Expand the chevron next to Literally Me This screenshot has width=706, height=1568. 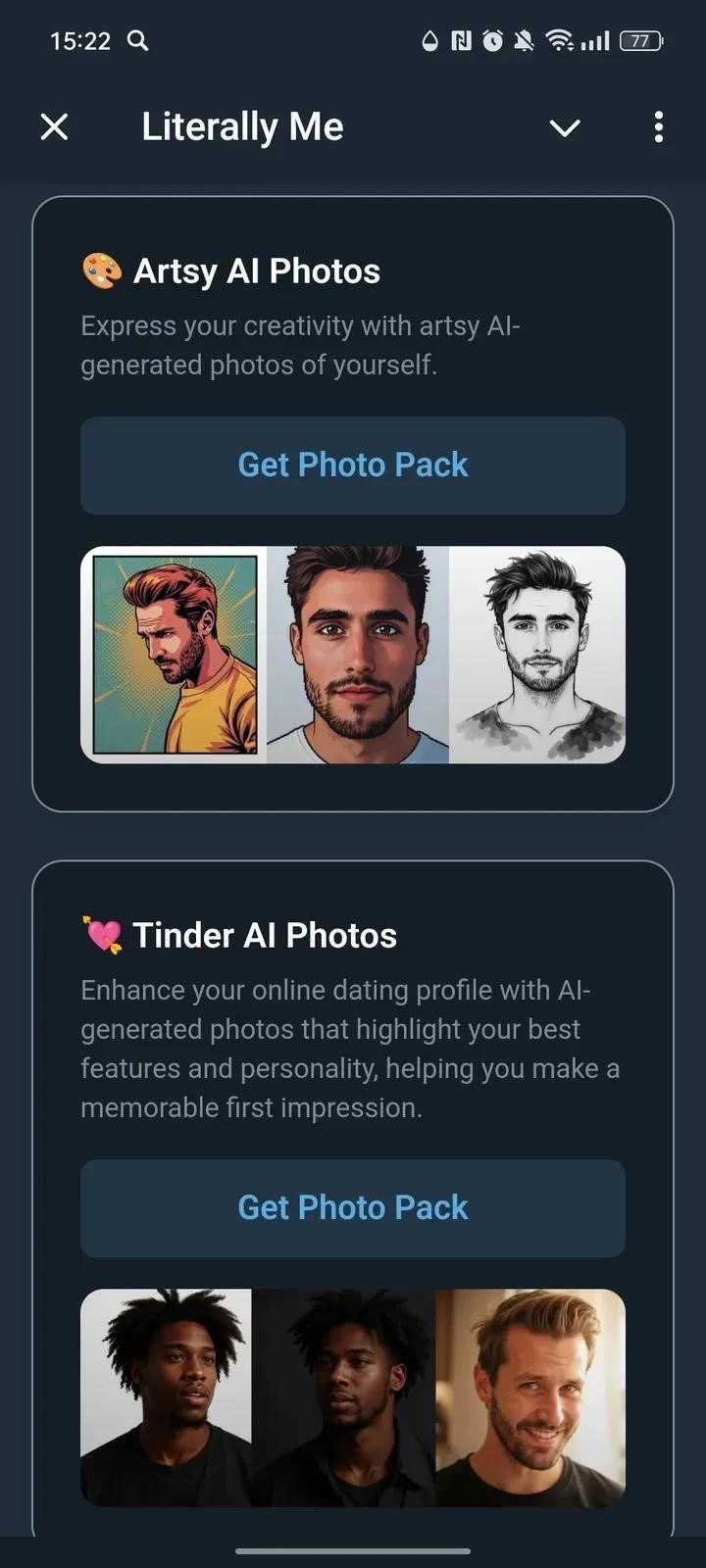[x=565, y=127]
